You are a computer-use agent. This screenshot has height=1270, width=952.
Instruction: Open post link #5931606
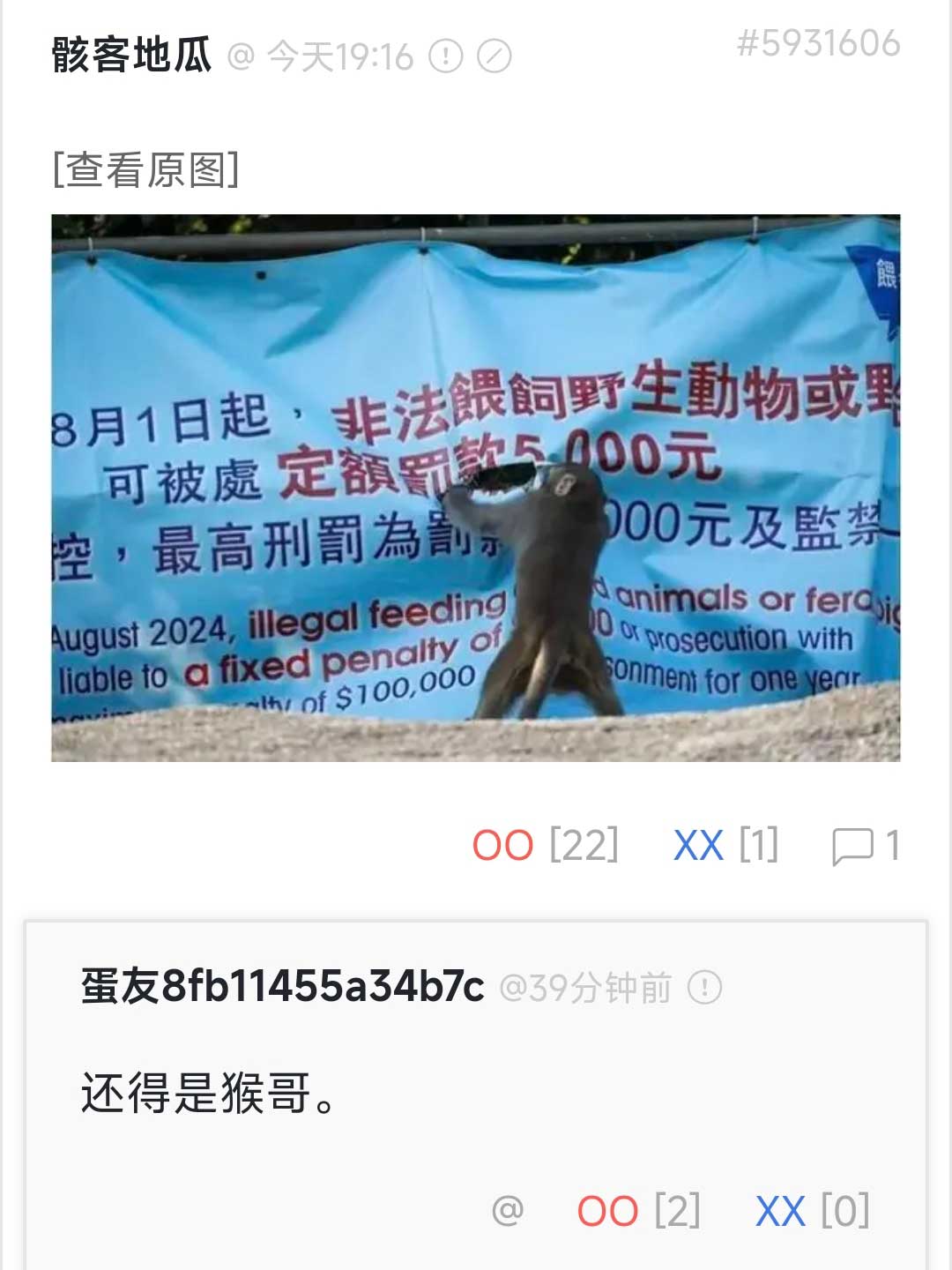(x=818, y=43)
